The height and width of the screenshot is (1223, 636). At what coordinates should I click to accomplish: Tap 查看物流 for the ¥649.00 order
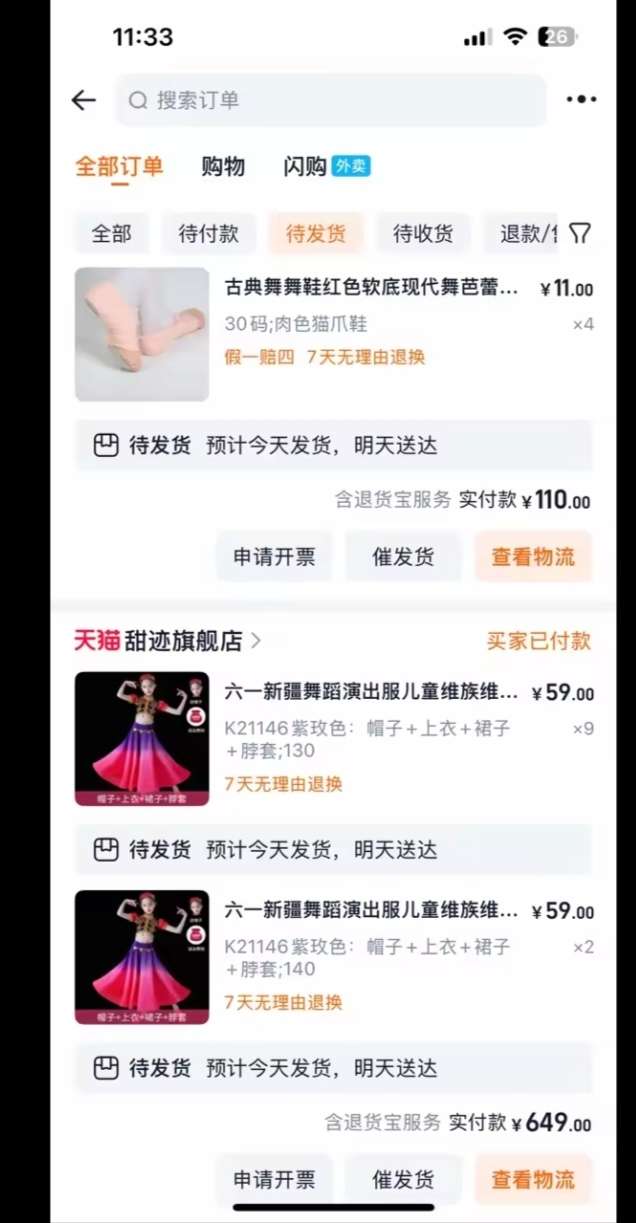[532, 1179]
